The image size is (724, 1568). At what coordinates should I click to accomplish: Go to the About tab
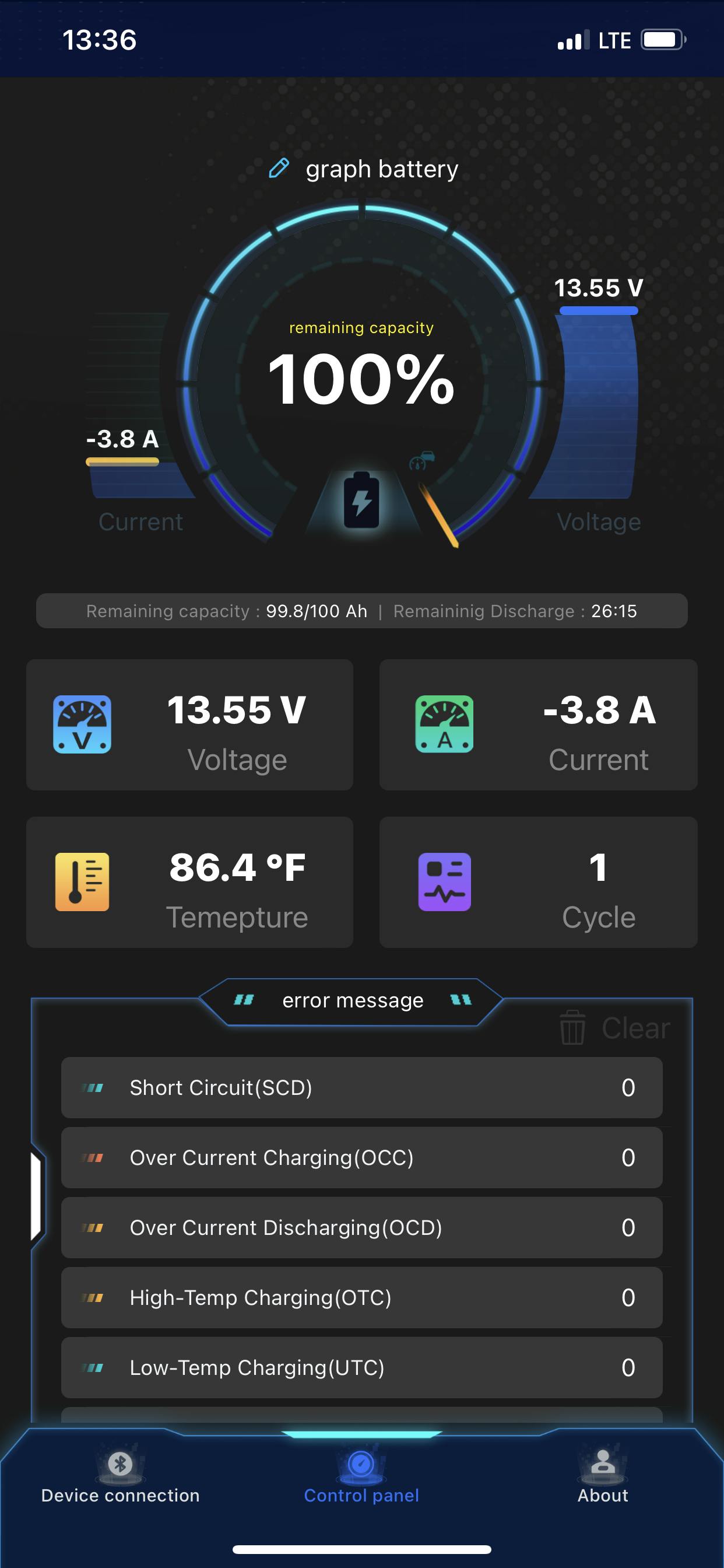[x=602, y=1478]
